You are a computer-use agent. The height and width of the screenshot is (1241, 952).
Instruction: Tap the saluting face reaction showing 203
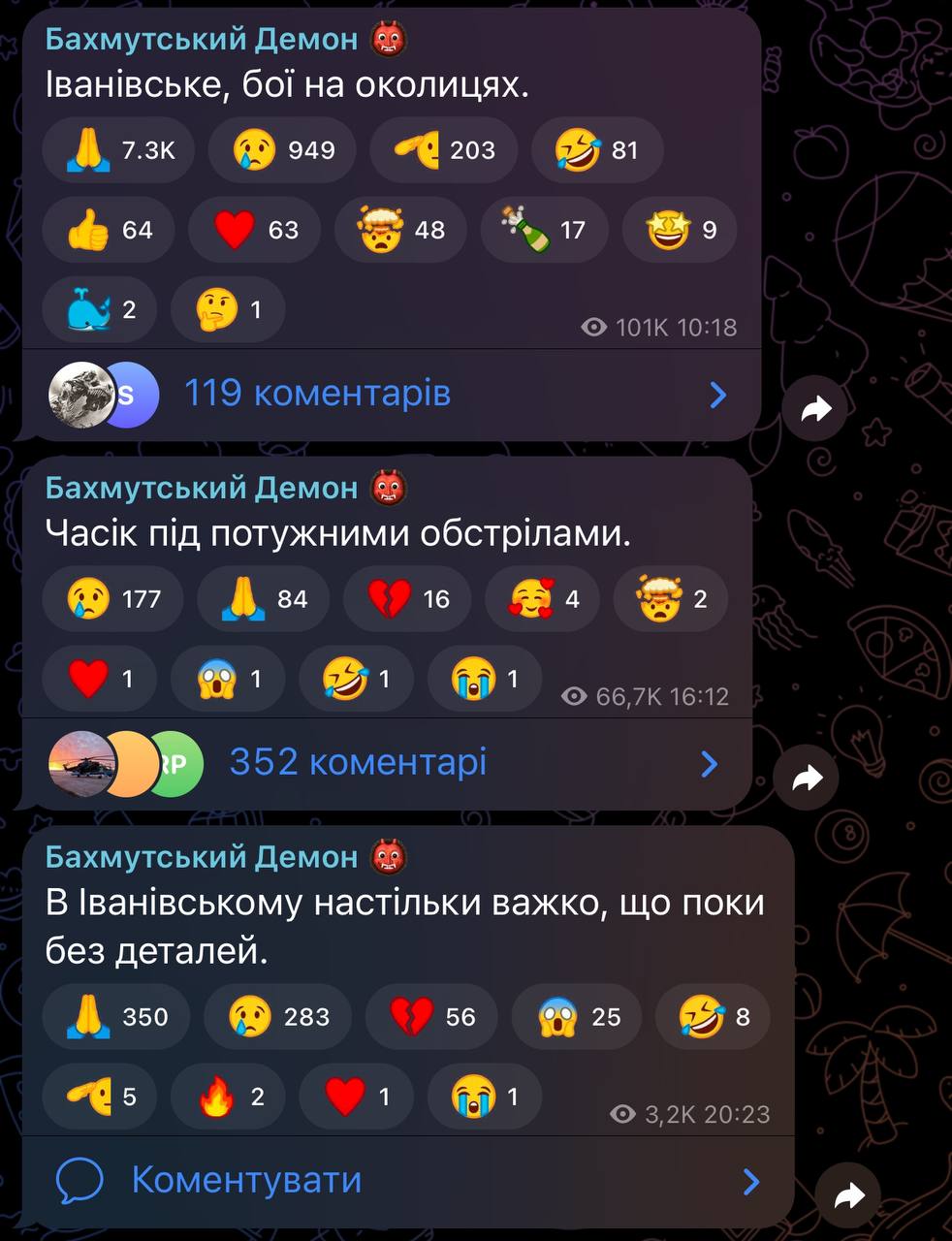(444, 150)
